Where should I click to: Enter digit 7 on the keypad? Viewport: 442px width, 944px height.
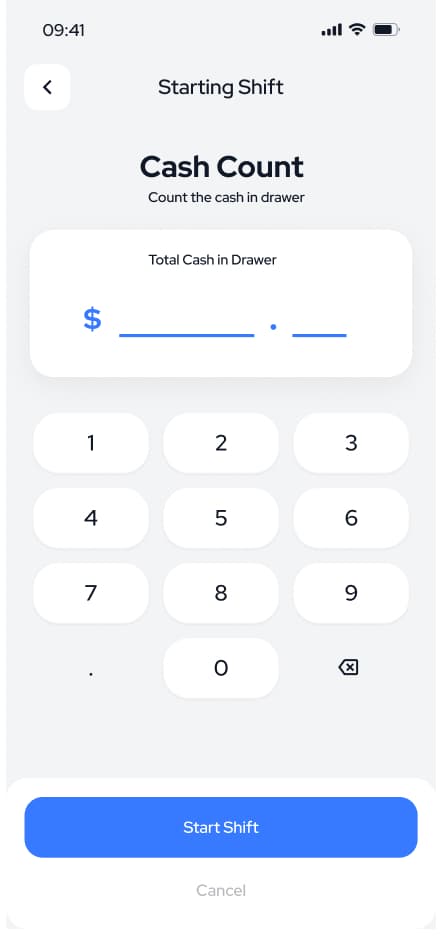(91, 593)
